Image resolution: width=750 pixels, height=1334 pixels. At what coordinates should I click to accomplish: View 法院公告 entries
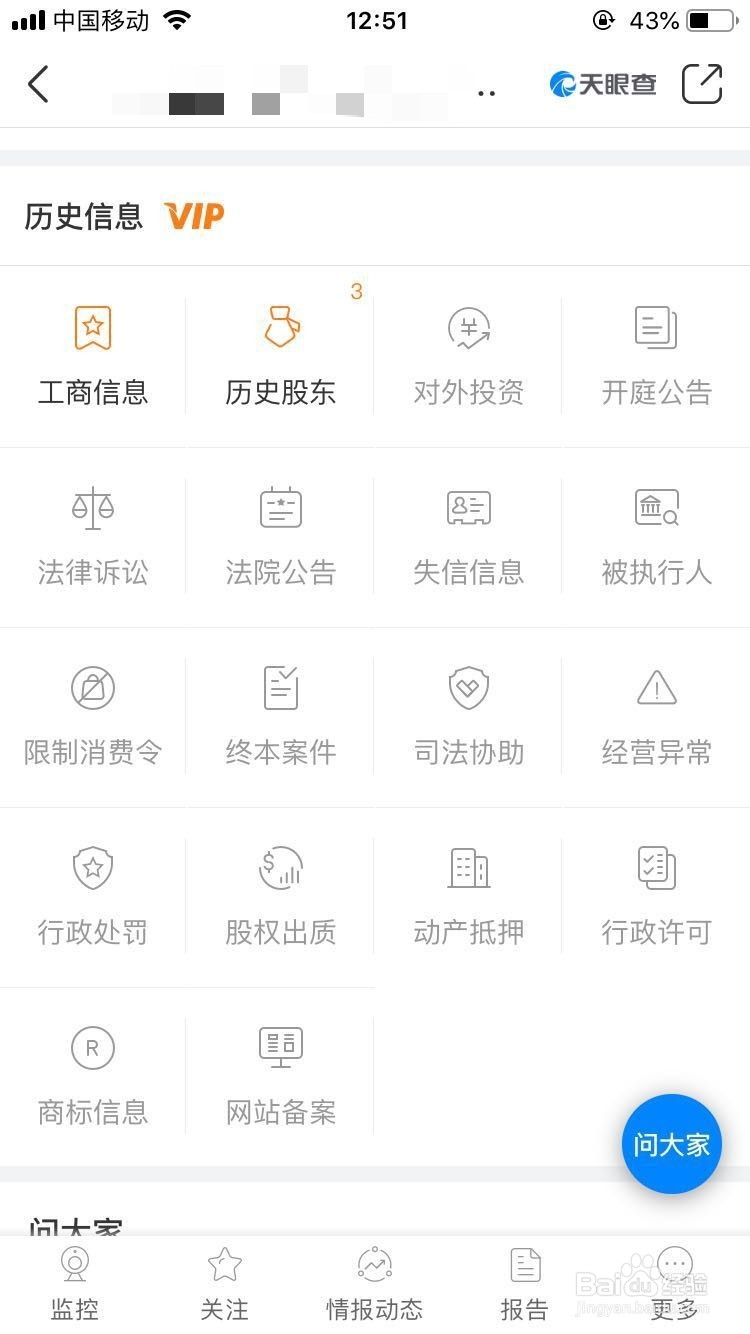(281, 537)
